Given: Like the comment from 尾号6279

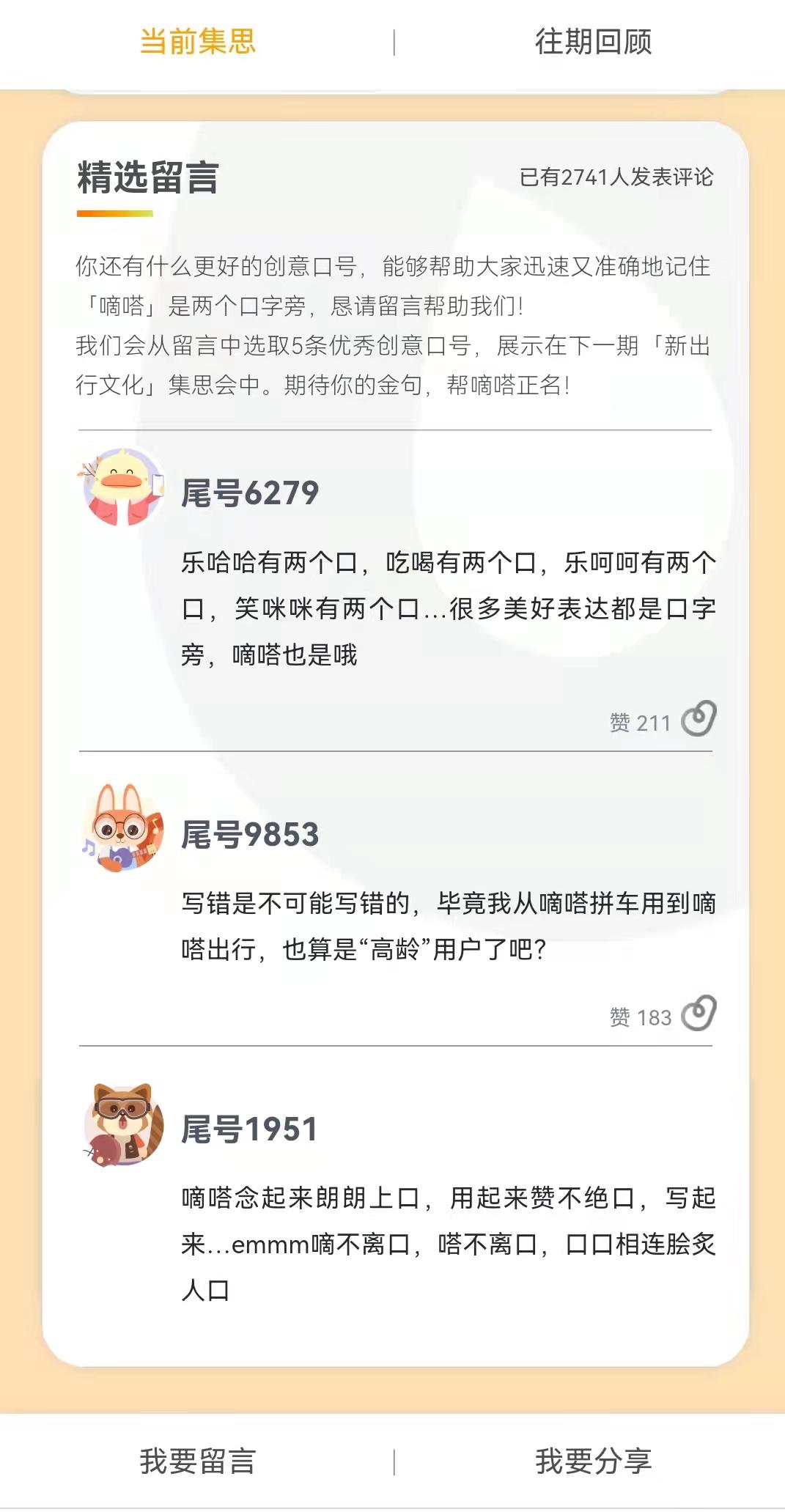Looking at the screenshot, I should point(698,719).
